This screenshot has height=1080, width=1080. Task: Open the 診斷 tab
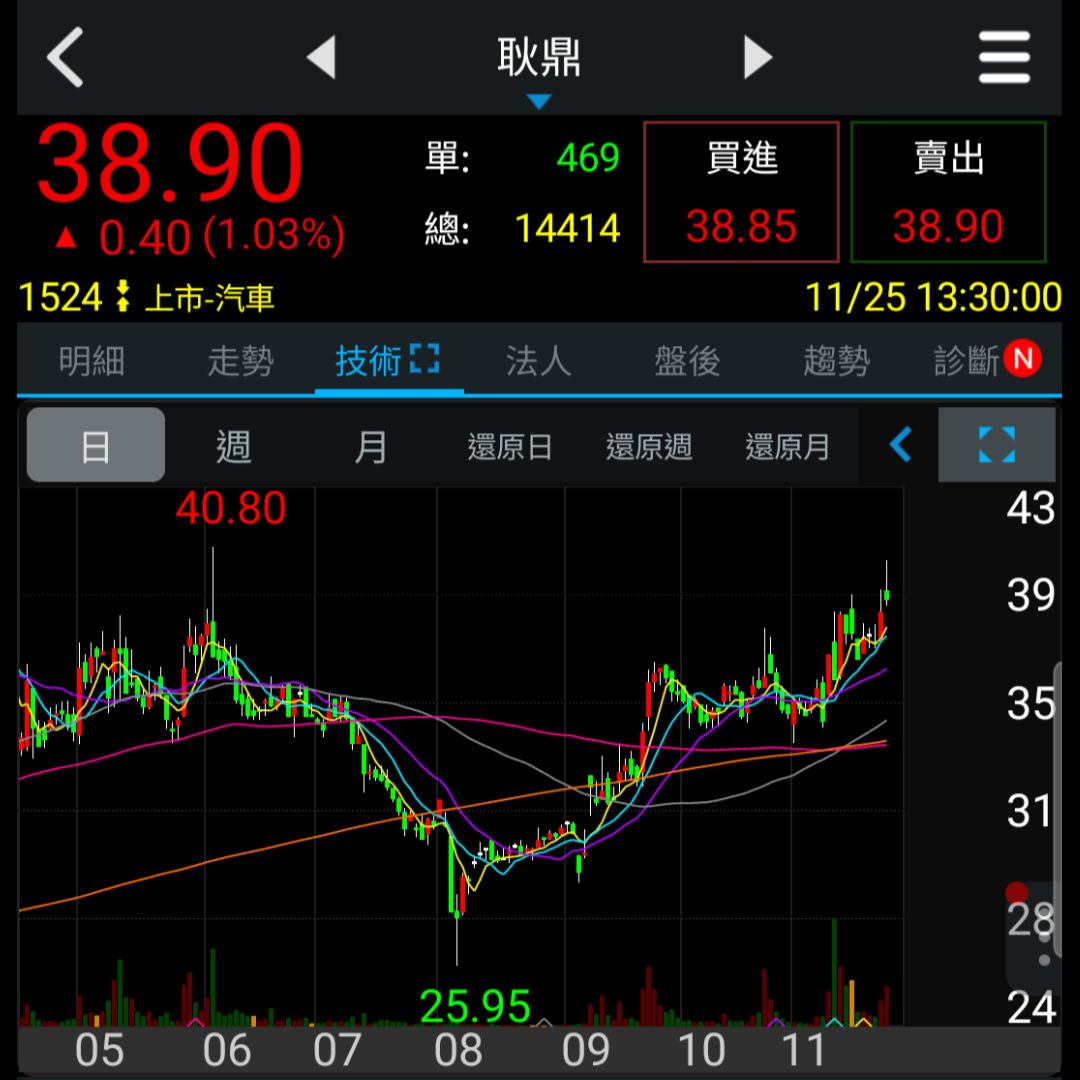985,361
